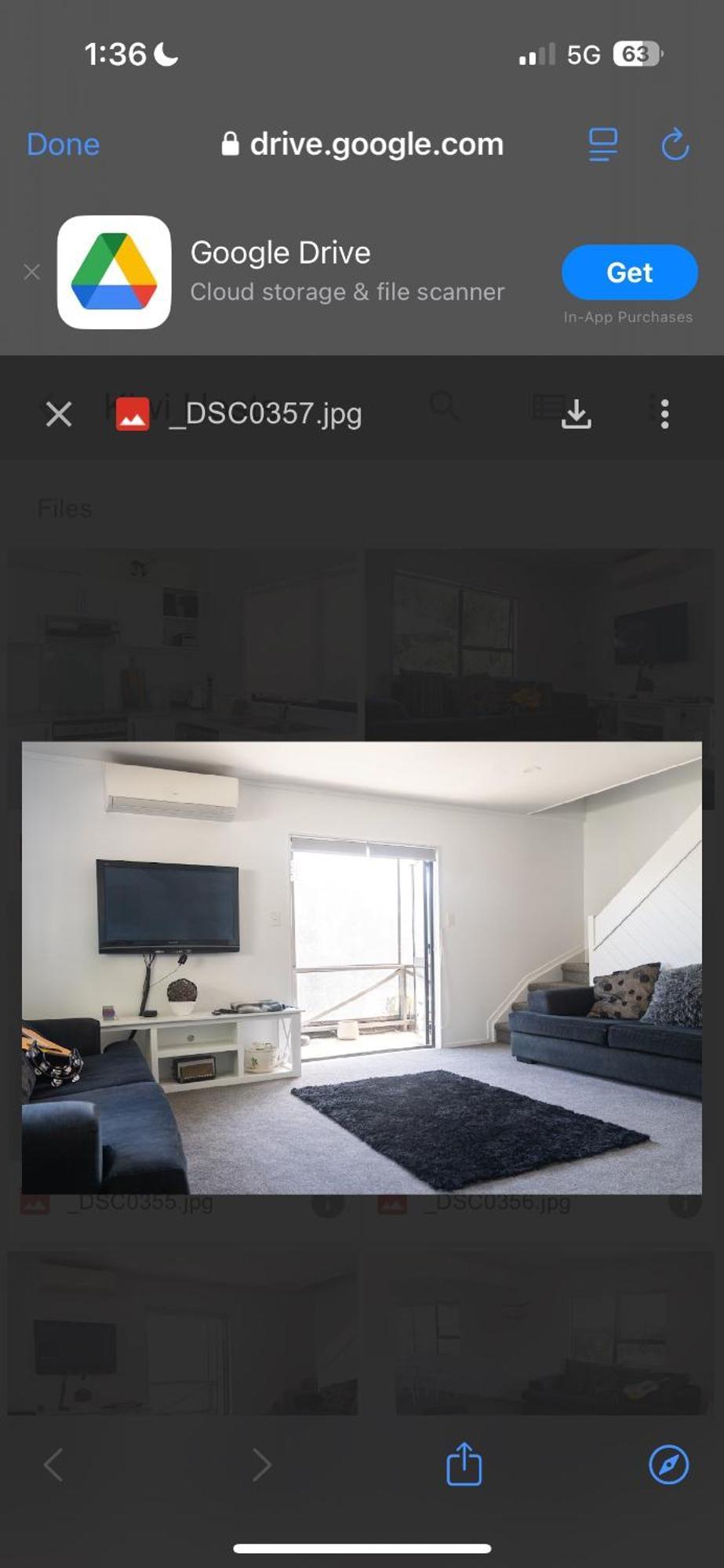724x1568 pixels.
Task: Tap the living room photo preview
Action: pyautogui.click(x=362, y=967)
